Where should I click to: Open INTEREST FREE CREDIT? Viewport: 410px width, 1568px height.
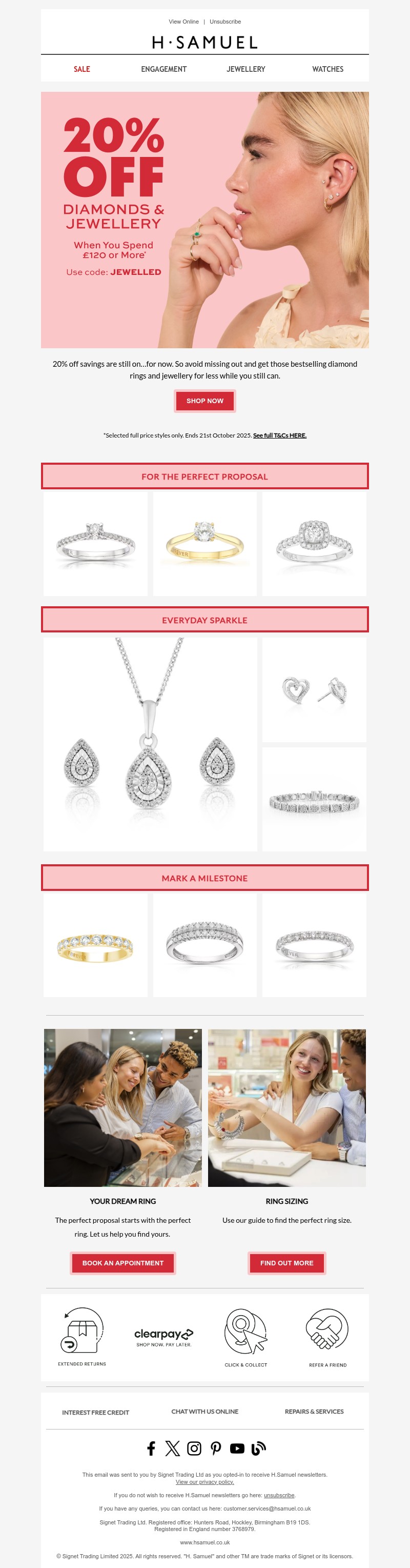point(95,1412)
